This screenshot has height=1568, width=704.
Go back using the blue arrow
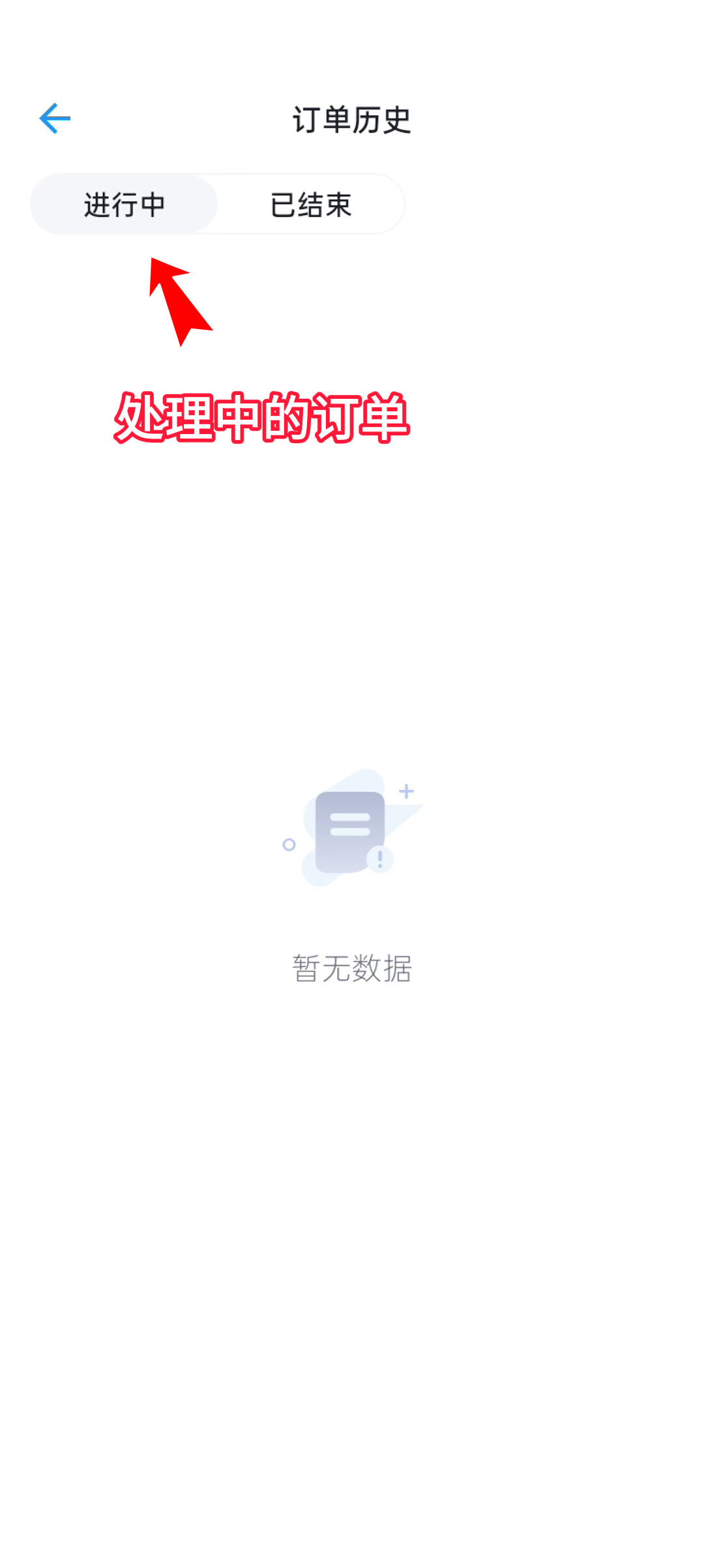(x=55, y=119)
